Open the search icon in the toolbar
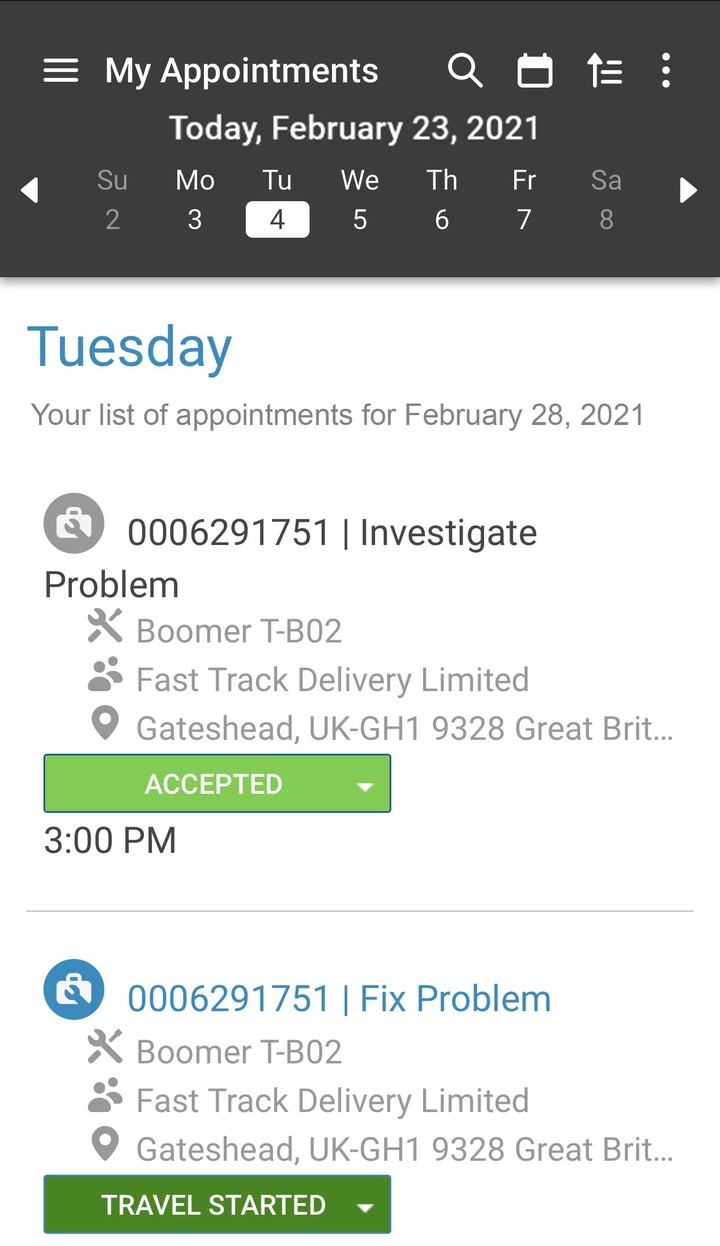The width and height of the screenshot is (720, 1246). [x=465, y=70]
